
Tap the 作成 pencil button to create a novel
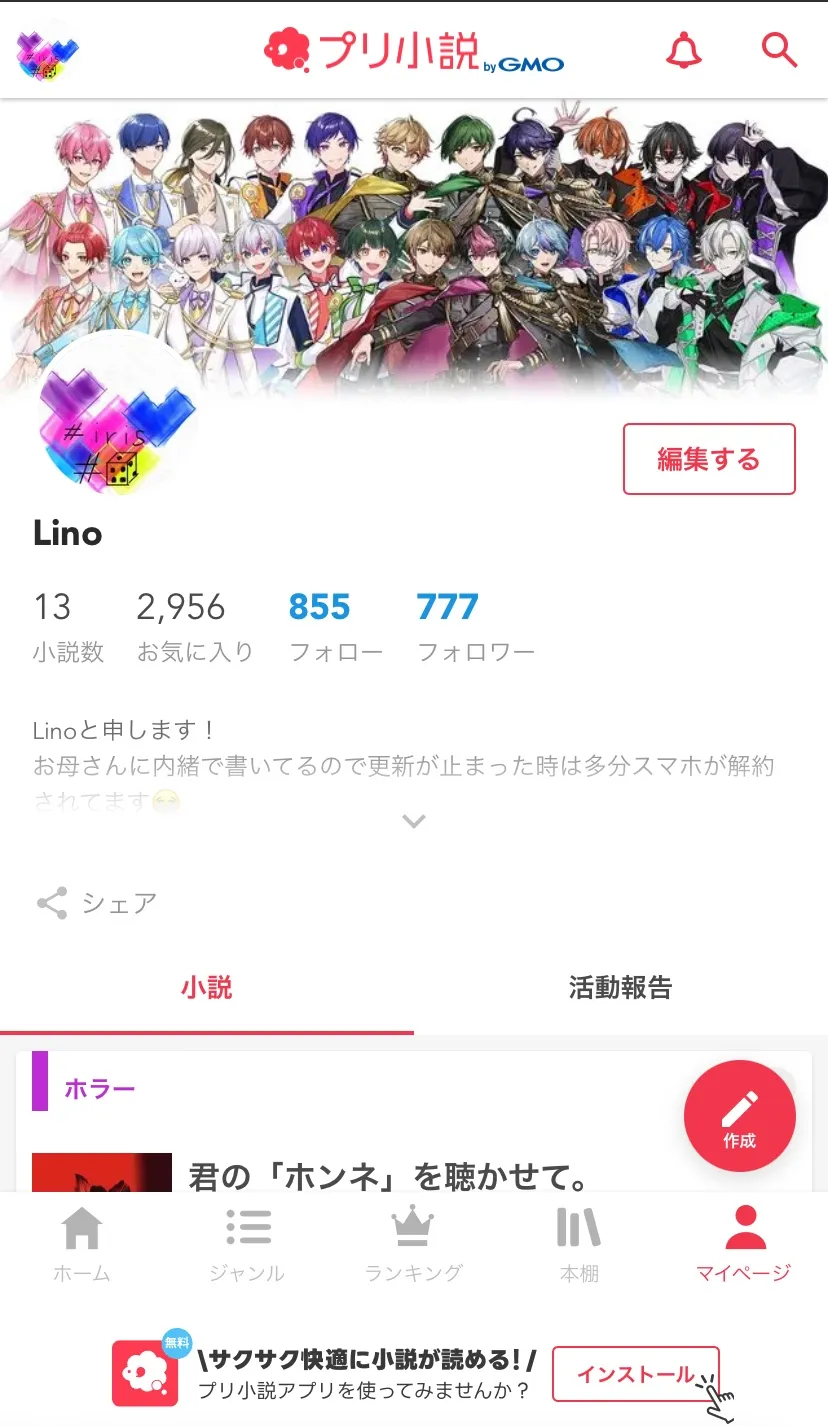(740, 1116)
